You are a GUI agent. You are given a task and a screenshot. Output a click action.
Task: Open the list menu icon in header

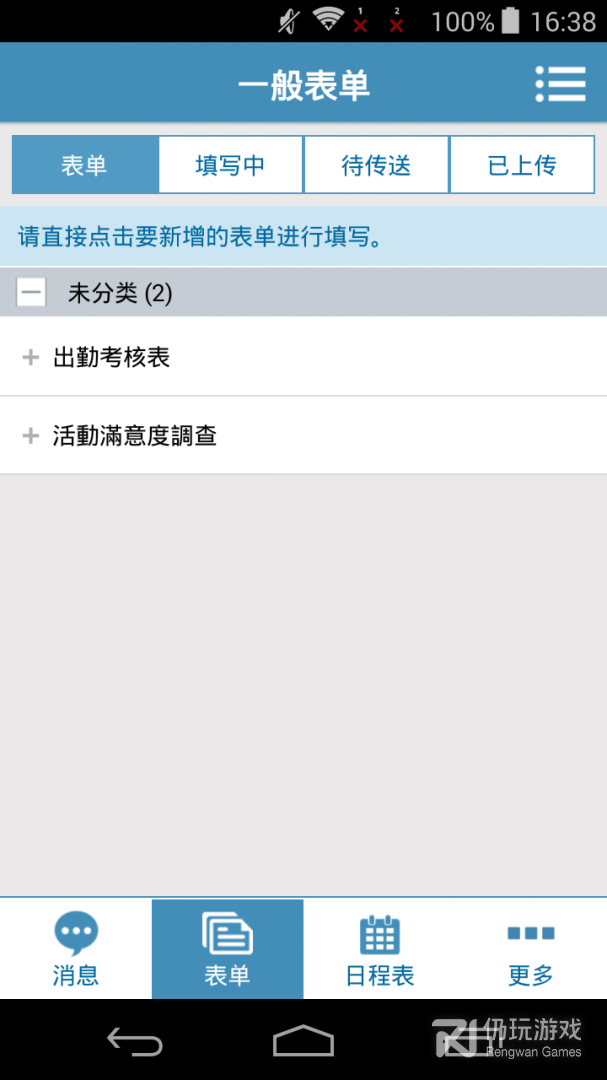coord(560,84)
